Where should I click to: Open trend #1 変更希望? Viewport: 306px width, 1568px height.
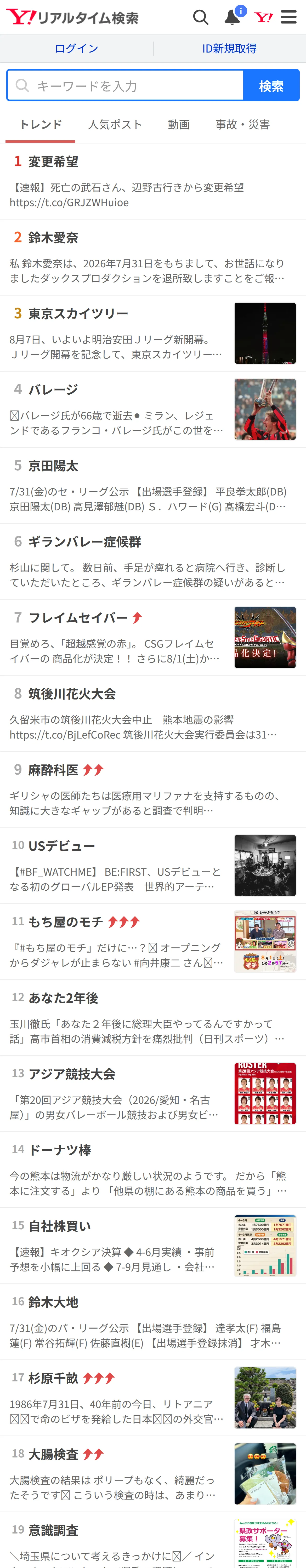pyautogui.click(x=153, y=181)
